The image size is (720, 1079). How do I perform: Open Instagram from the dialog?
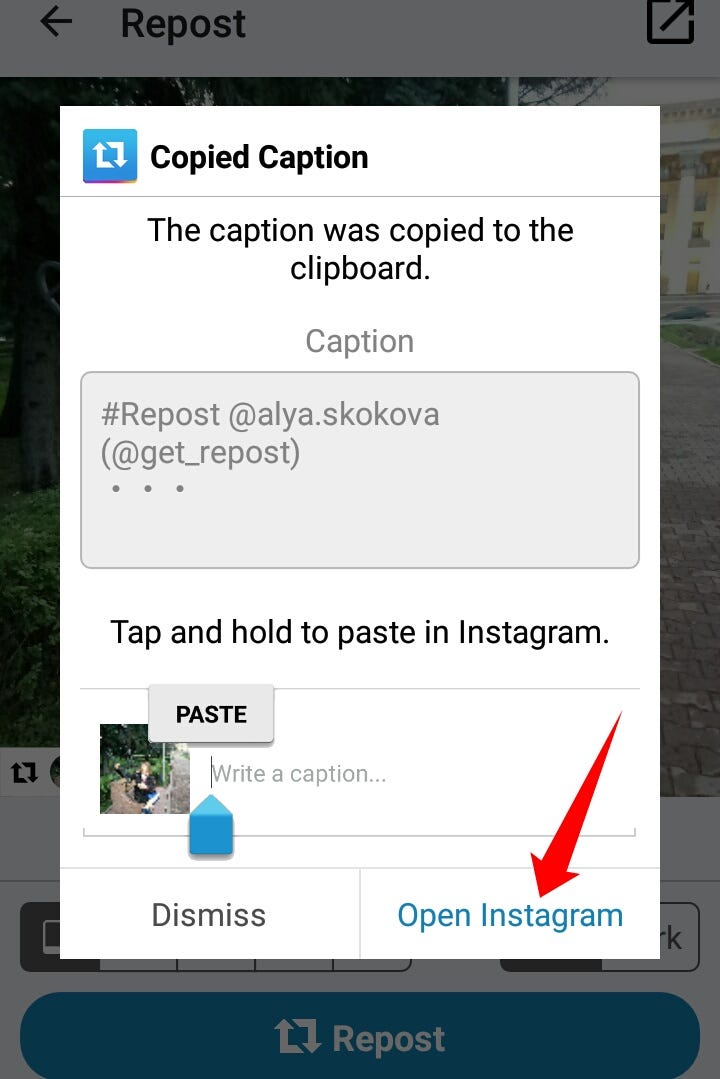(x=510, y=914)
